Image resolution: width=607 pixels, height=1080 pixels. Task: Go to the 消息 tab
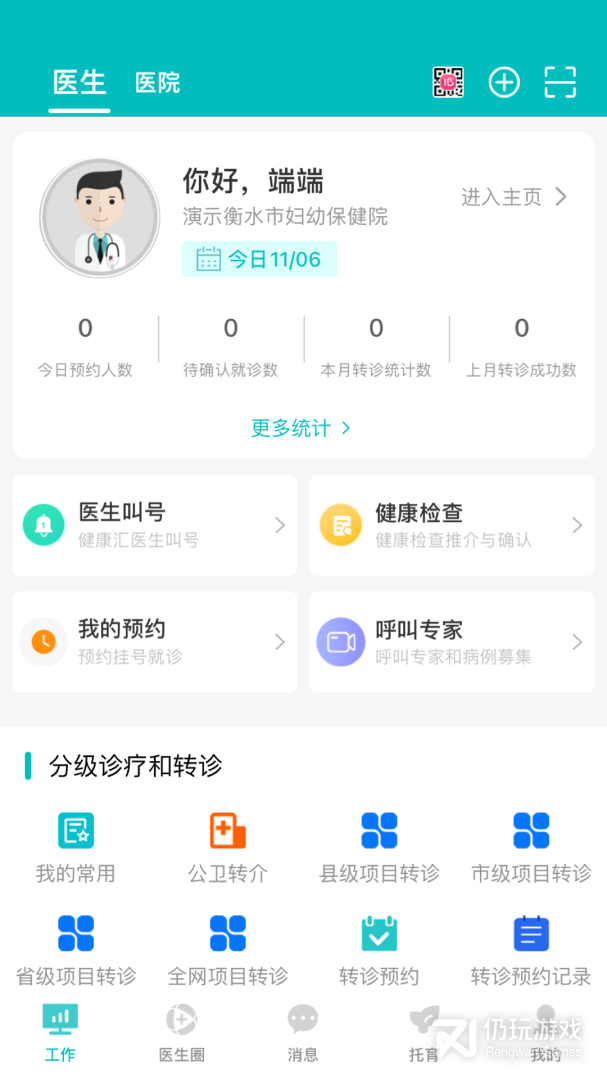point(303,1033)
